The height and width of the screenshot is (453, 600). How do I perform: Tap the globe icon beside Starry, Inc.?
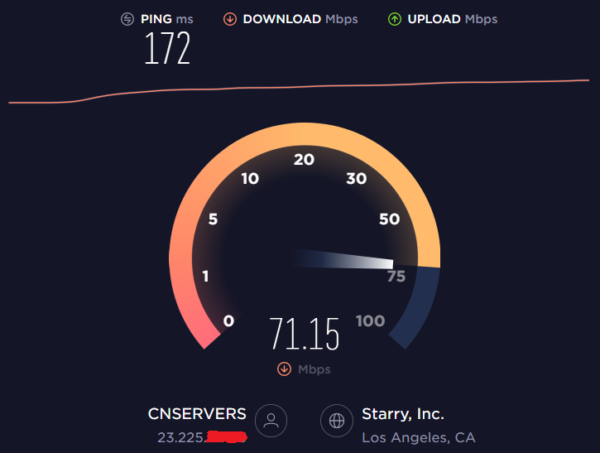(336, 421)
